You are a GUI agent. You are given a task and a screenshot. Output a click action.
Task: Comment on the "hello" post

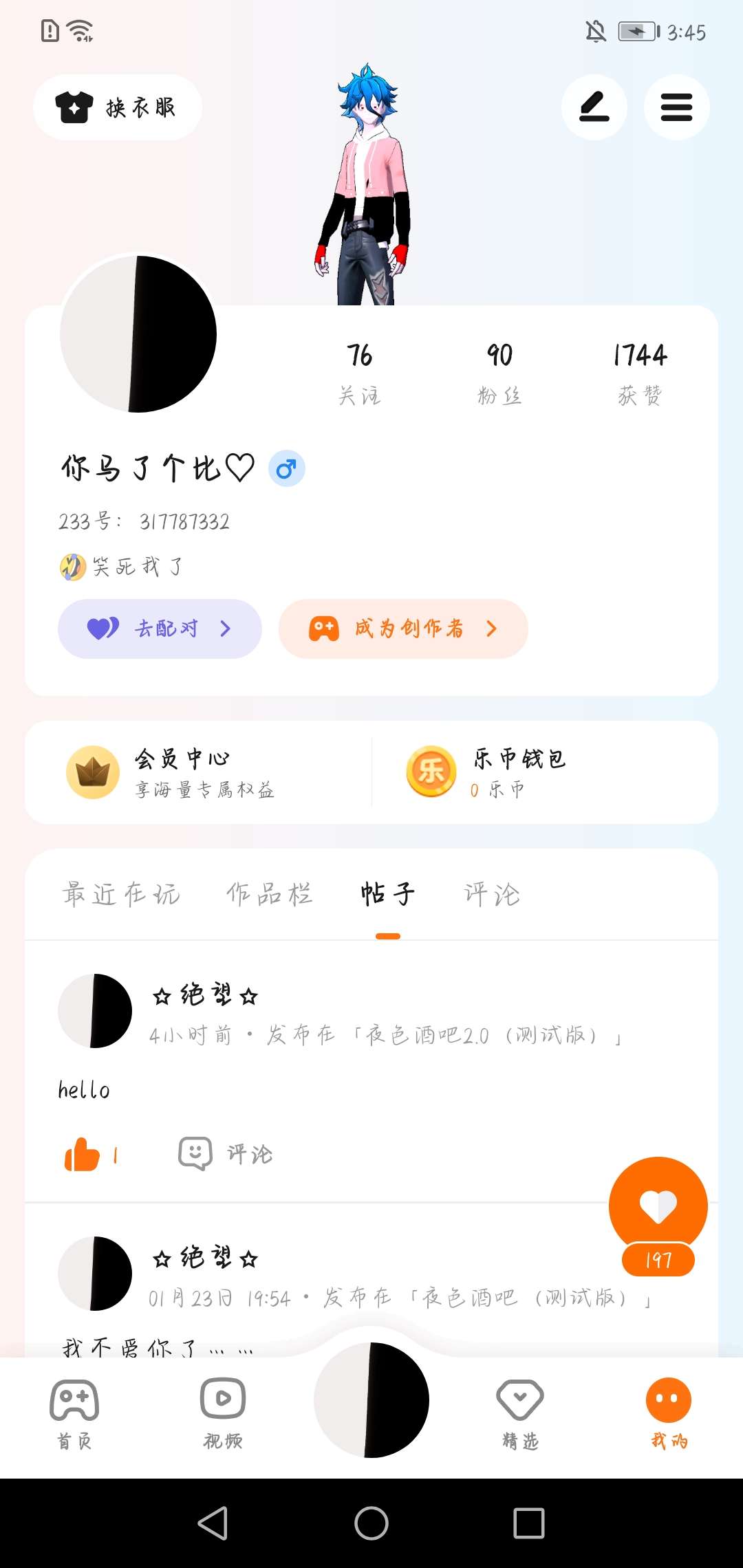coord(226,1154)
